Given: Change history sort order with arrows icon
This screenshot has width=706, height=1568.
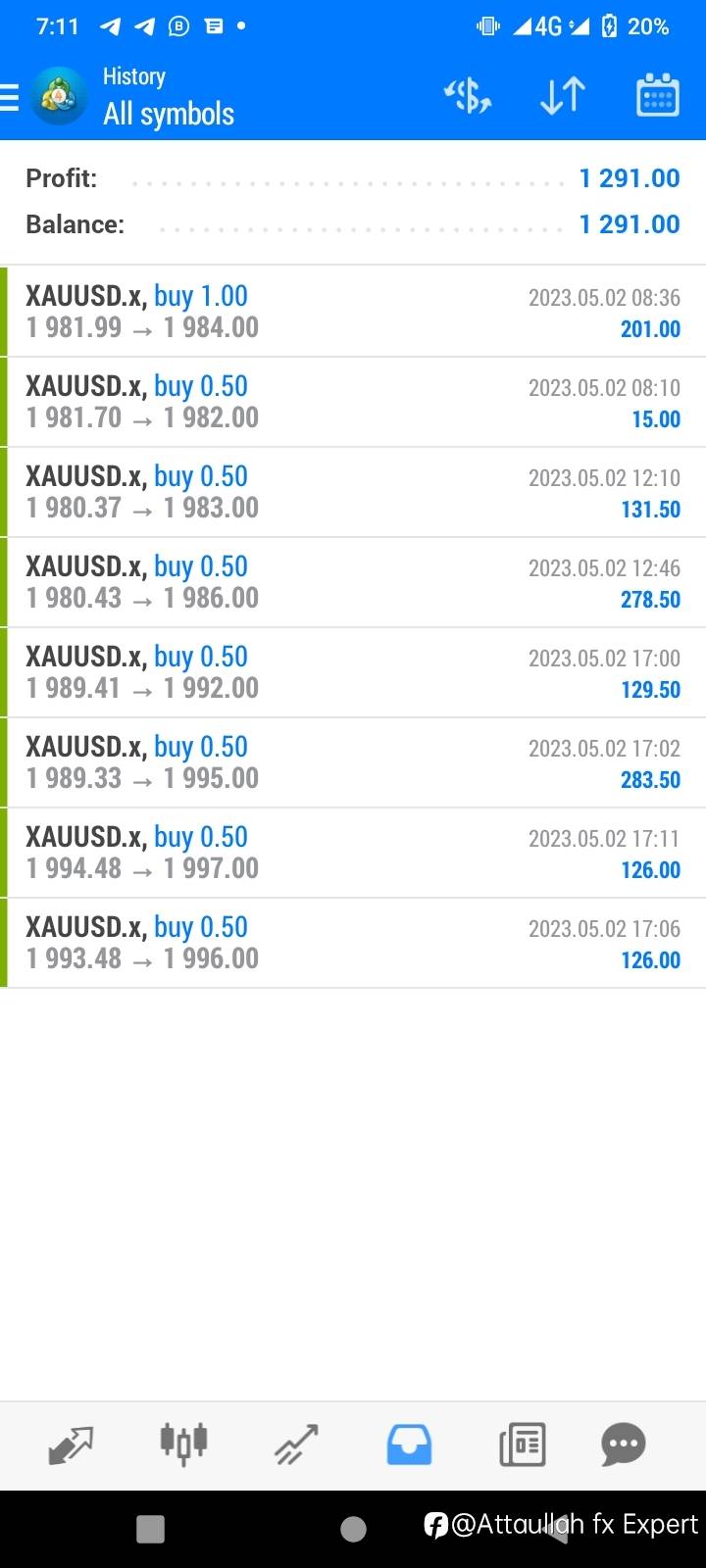Looking at the screenshot, I should [563, 96].
